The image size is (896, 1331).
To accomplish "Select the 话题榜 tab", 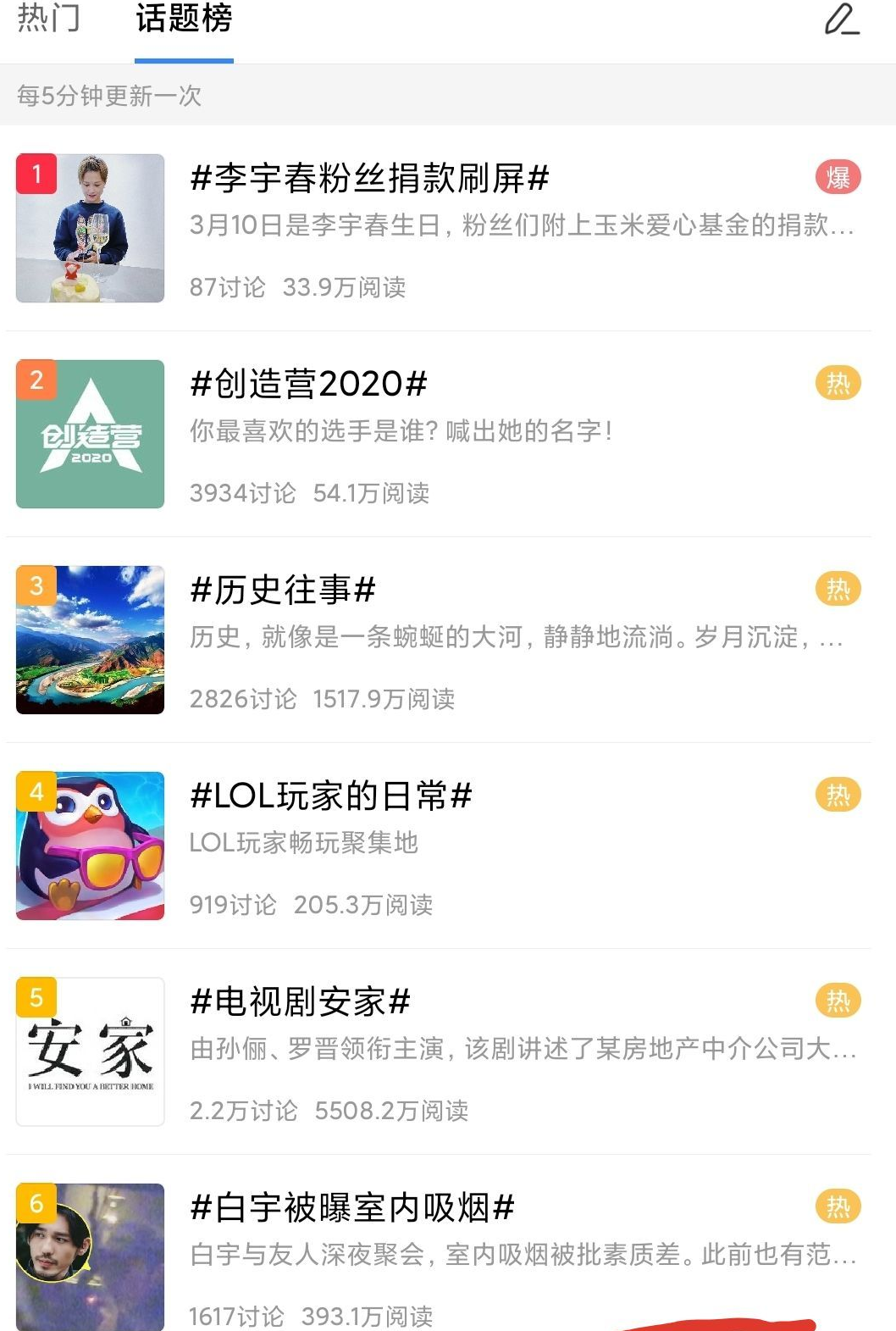I will pos(183,21).
